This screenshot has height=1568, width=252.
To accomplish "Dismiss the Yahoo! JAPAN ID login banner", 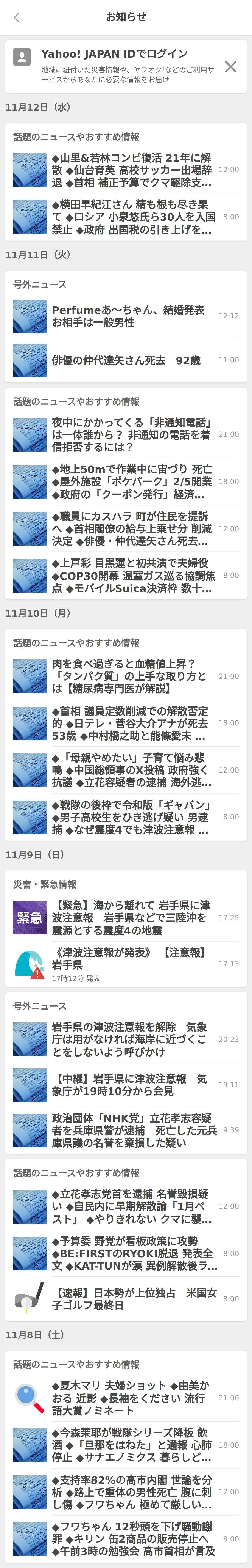I will 230,67.
